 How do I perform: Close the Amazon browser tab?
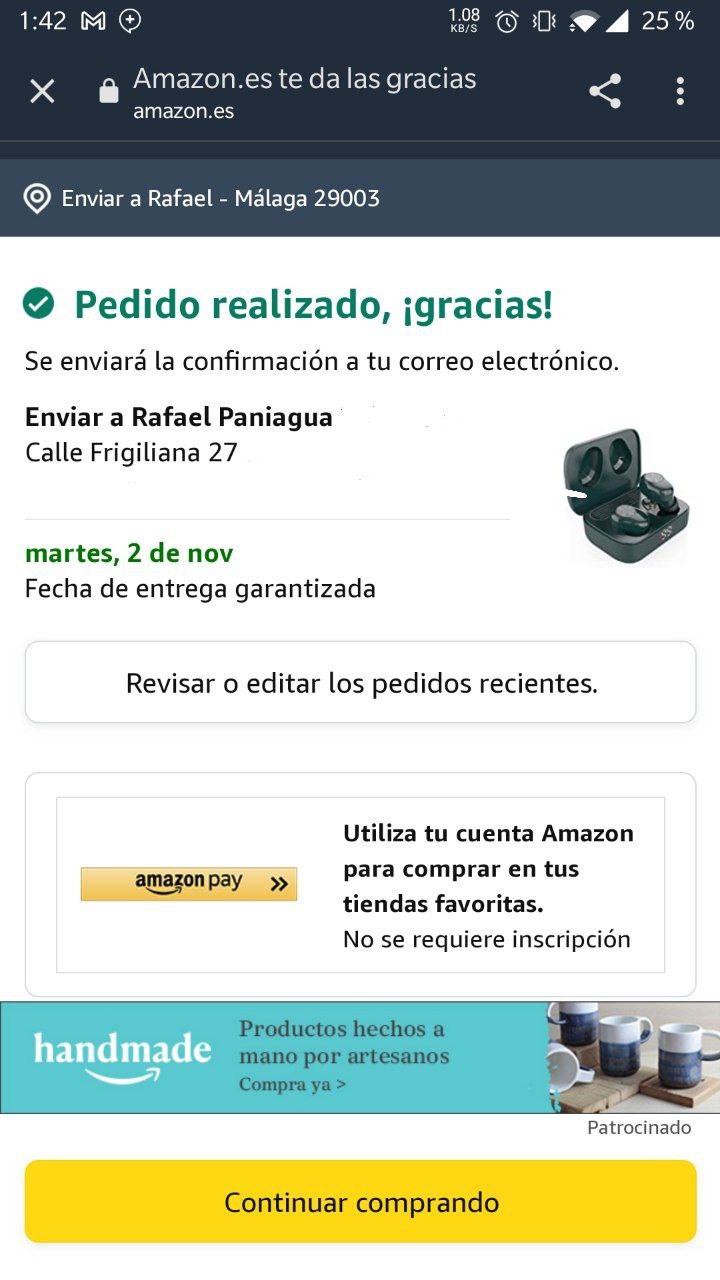(42, 92)
